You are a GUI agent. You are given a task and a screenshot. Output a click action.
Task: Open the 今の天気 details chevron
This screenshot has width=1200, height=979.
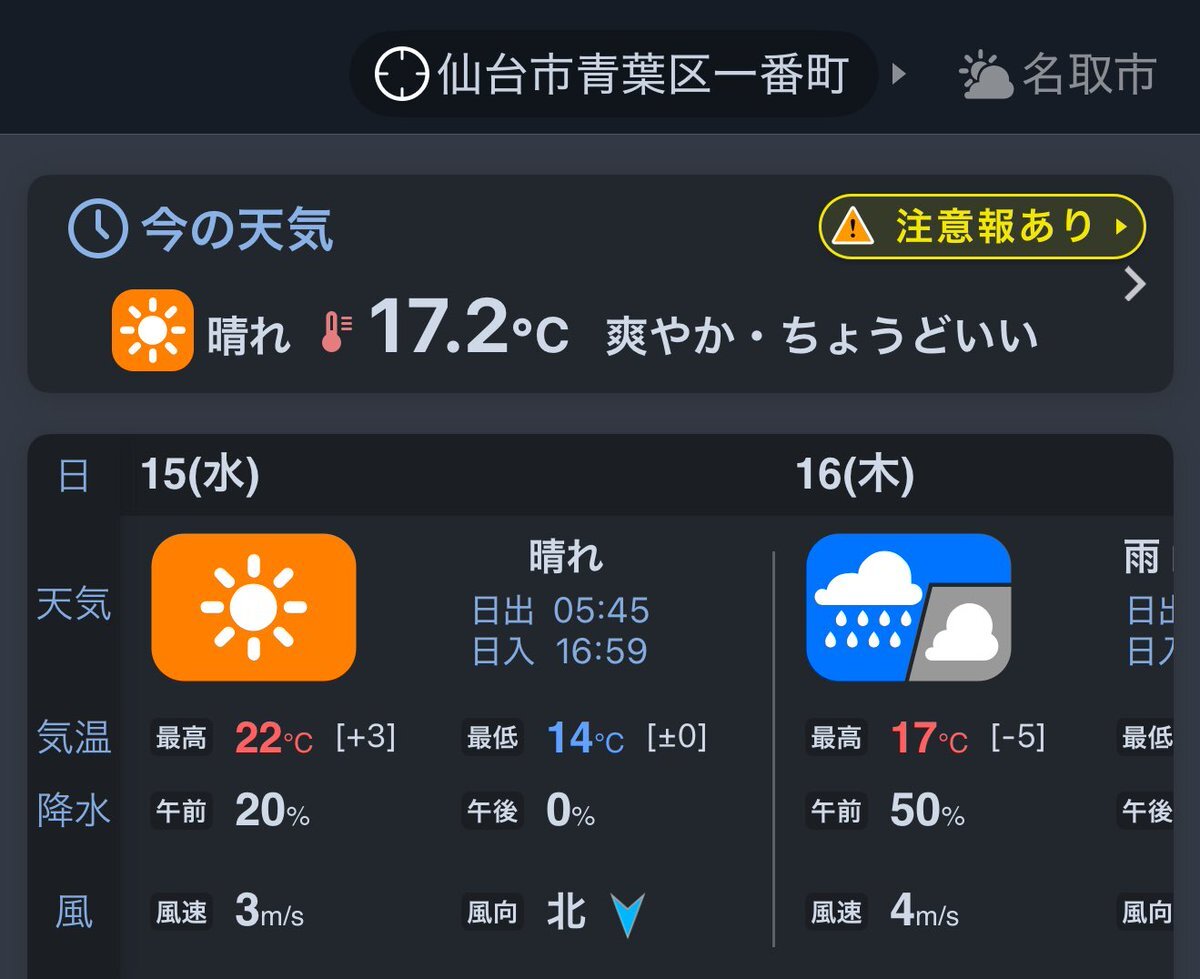[1135, 285]
